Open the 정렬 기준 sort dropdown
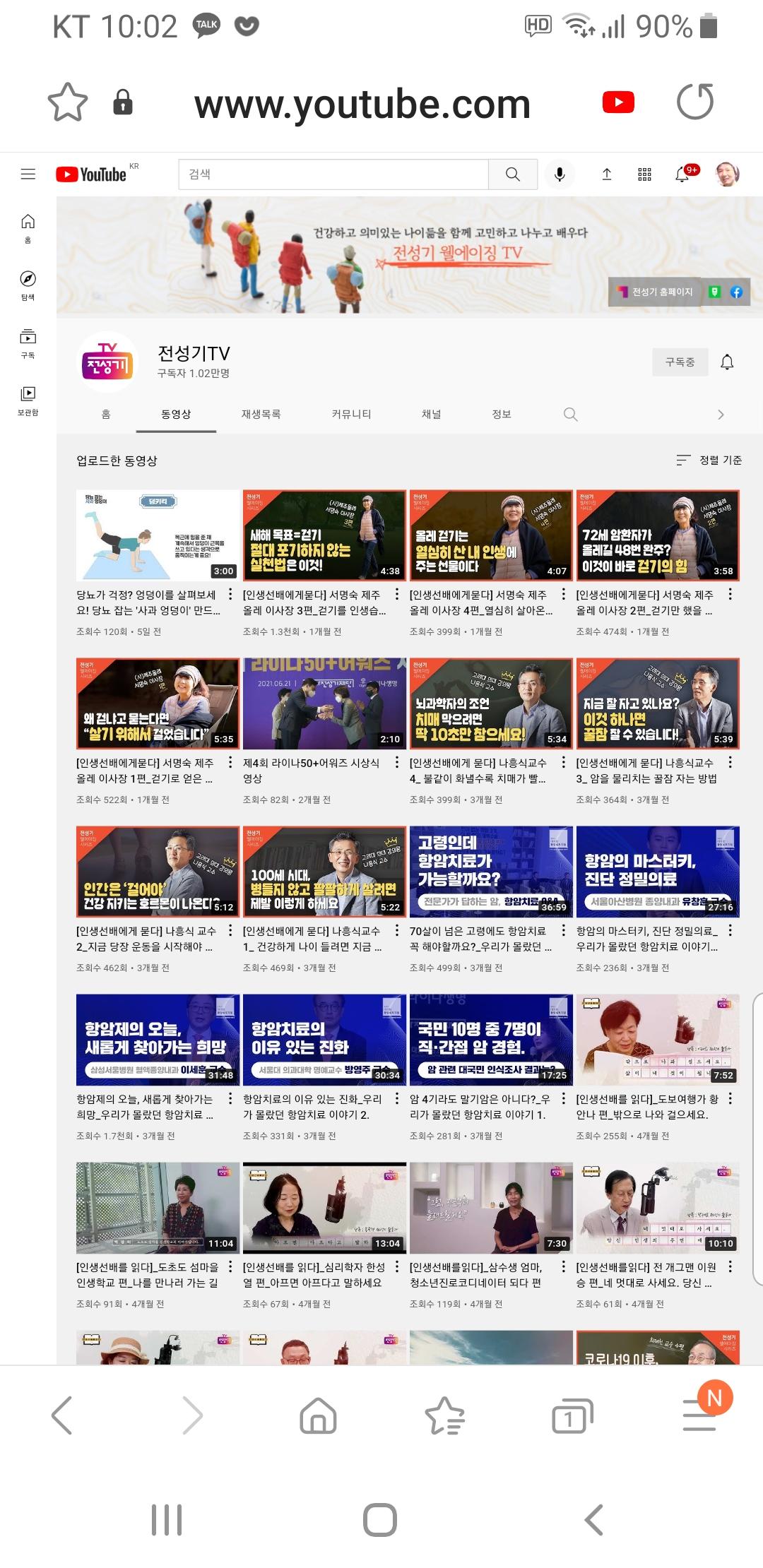763x1568 pixels. 709,460
